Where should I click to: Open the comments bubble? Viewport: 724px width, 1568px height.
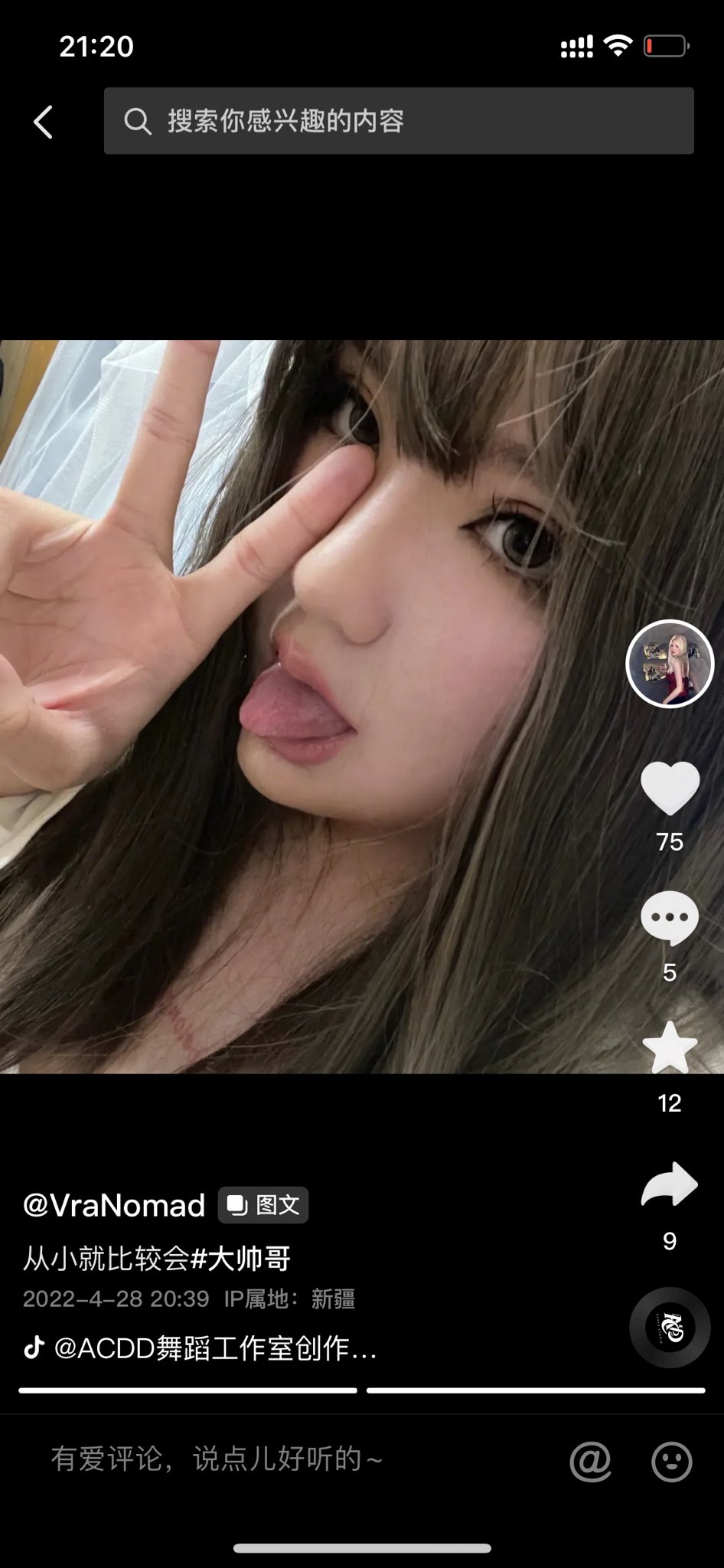click(670, 918)
